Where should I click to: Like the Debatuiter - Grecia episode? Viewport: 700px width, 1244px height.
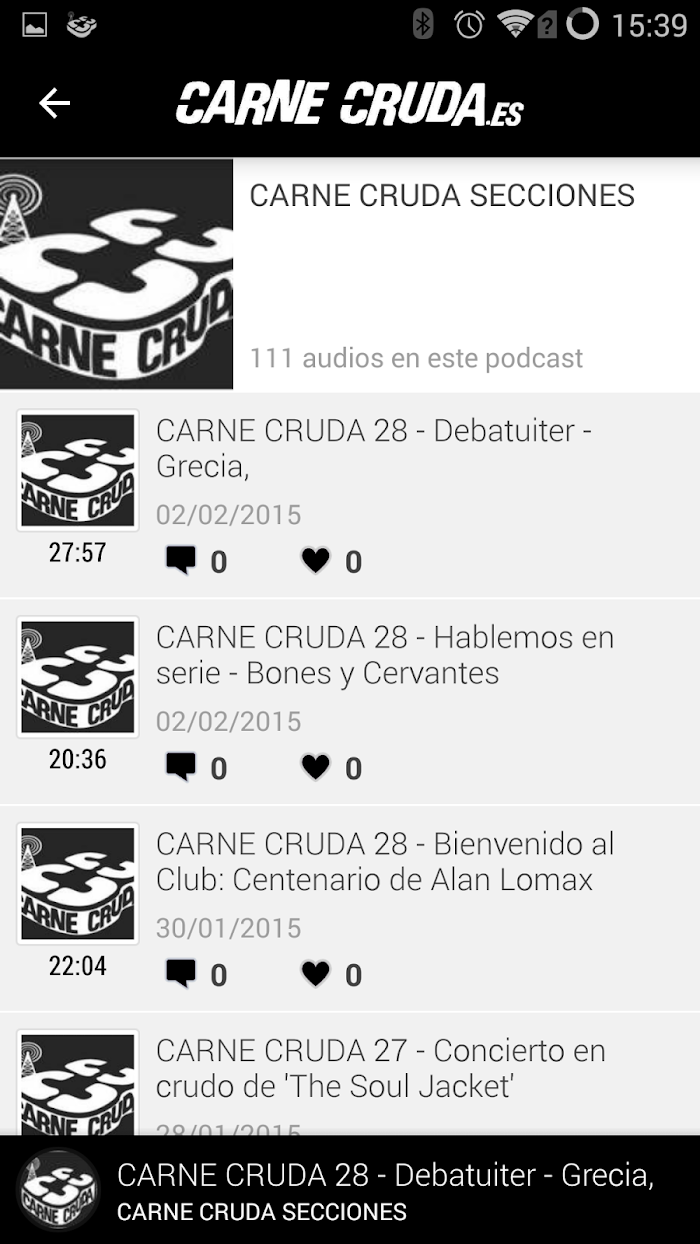[x=316, y=561]
